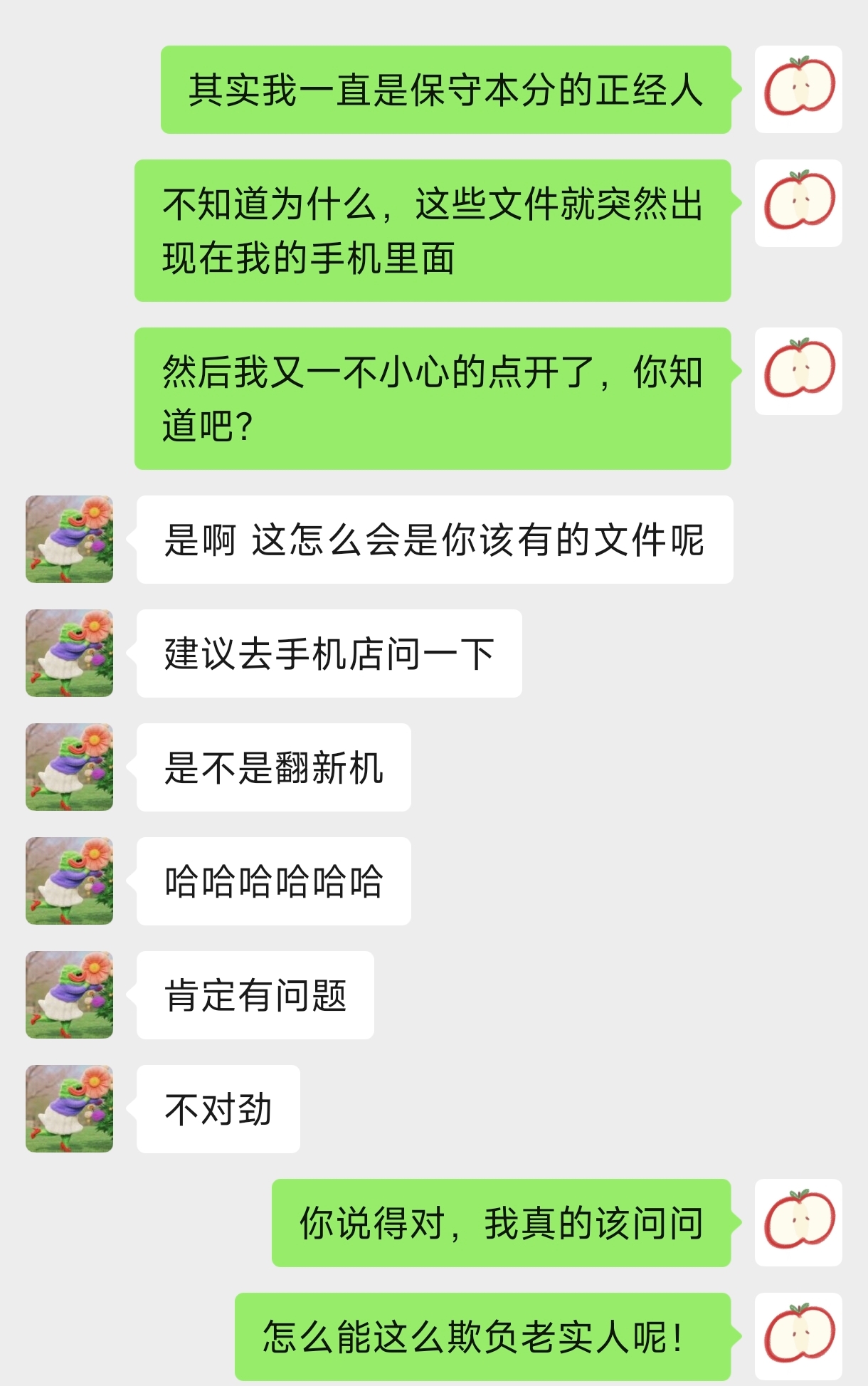Image resolution: width=868 pixels, height=1386 pixels.
Task: Tap the apple avatar beside "你说得对，我真的该问问"
Action: (798, 1222)
